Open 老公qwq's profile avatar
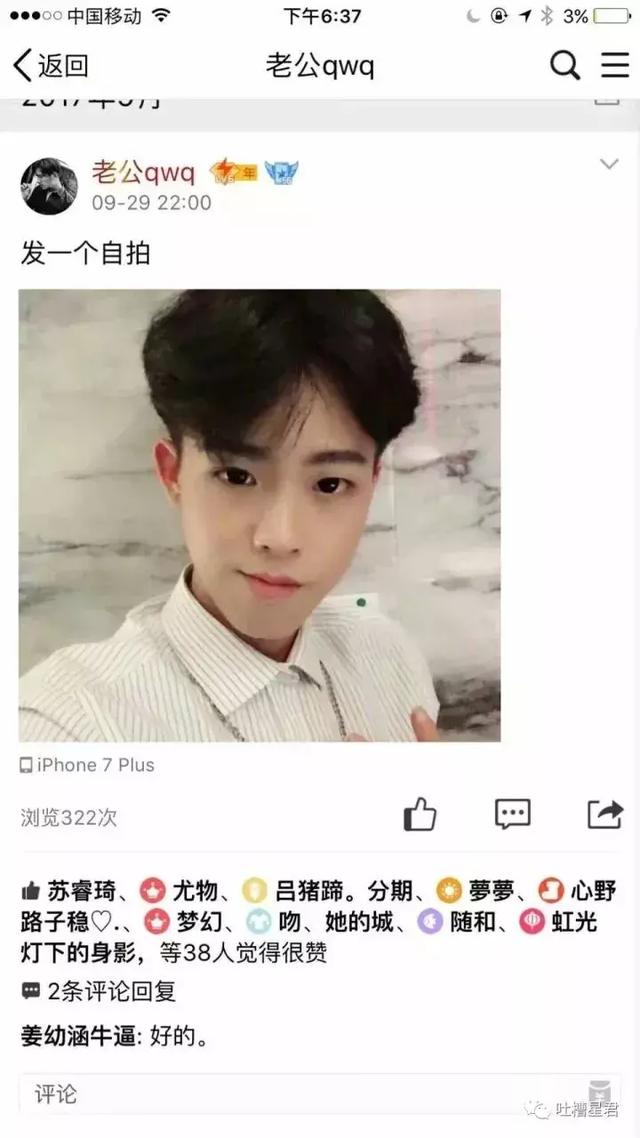Viewport: 640px width, 1138px height. [x=49, y=186]
